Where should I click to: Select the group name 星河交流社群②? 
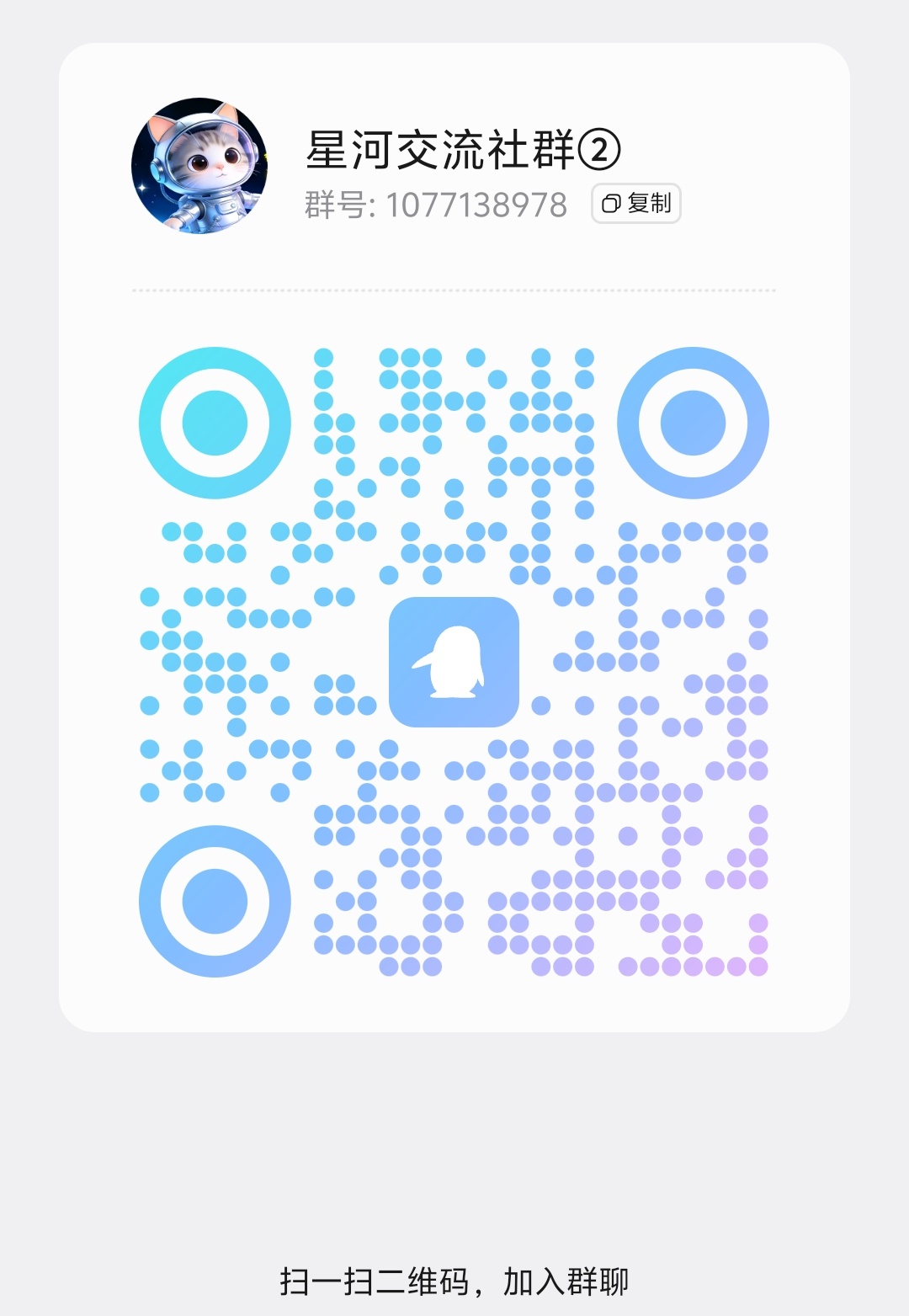(x=460, y=149)
